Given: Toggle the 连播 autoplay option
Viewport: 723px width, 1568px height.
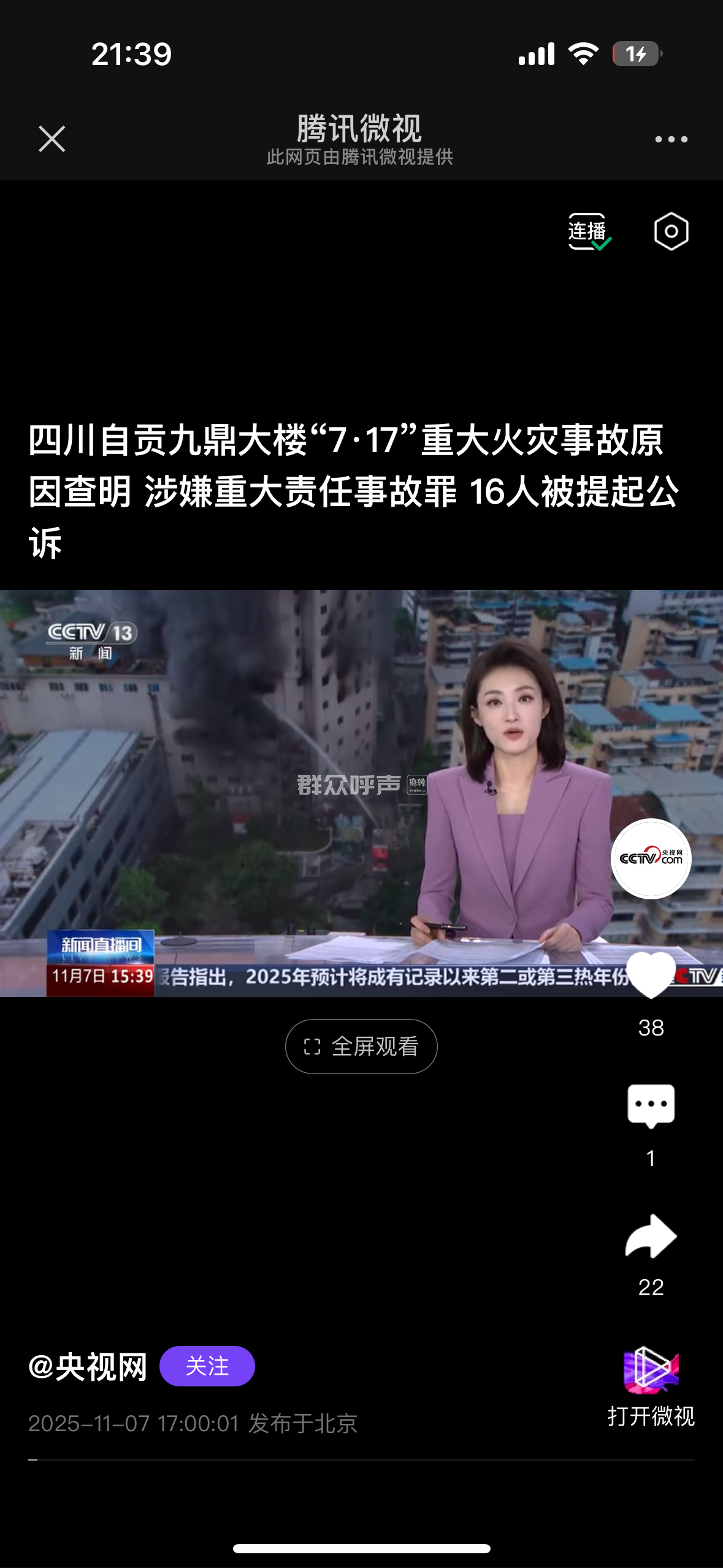Looking at the screenshot, I should [x=588, y=231].
